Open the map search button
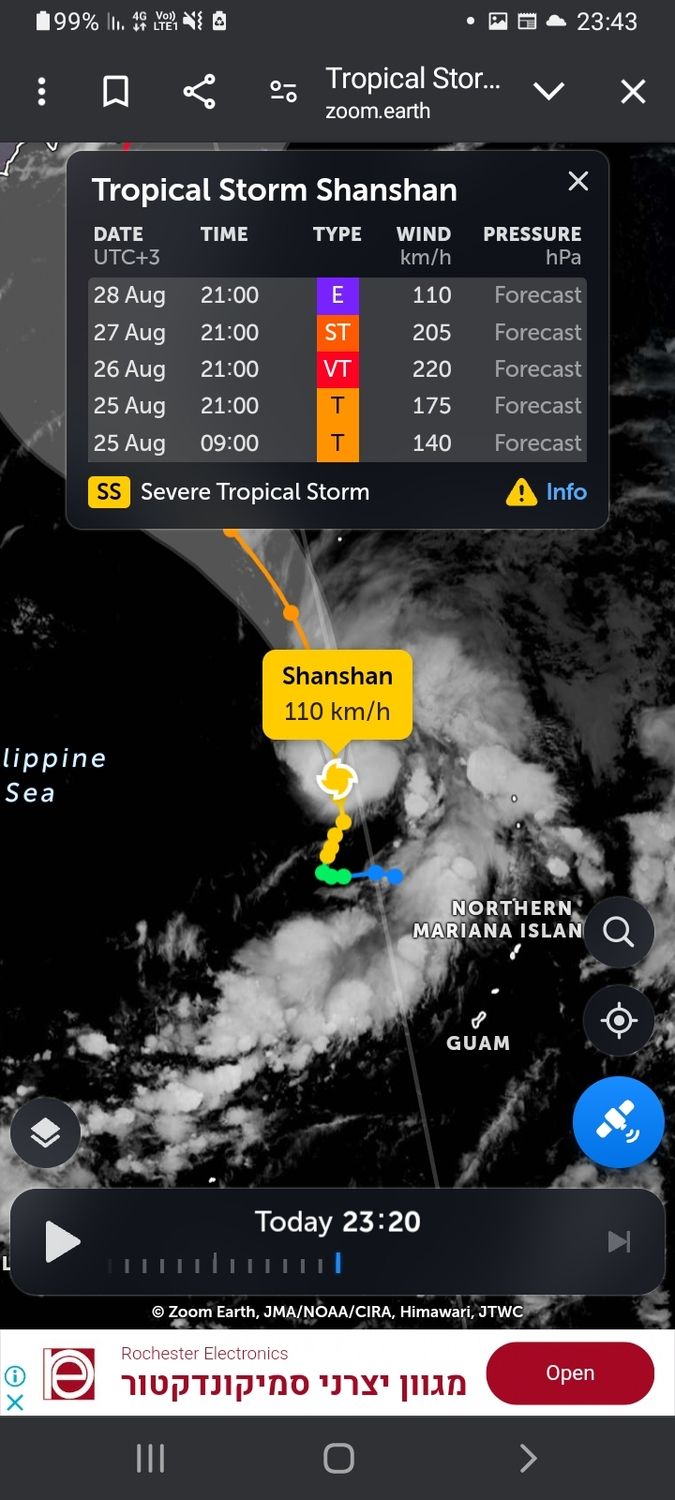Screen dimensions: 675x1500 tap(618, 933)
